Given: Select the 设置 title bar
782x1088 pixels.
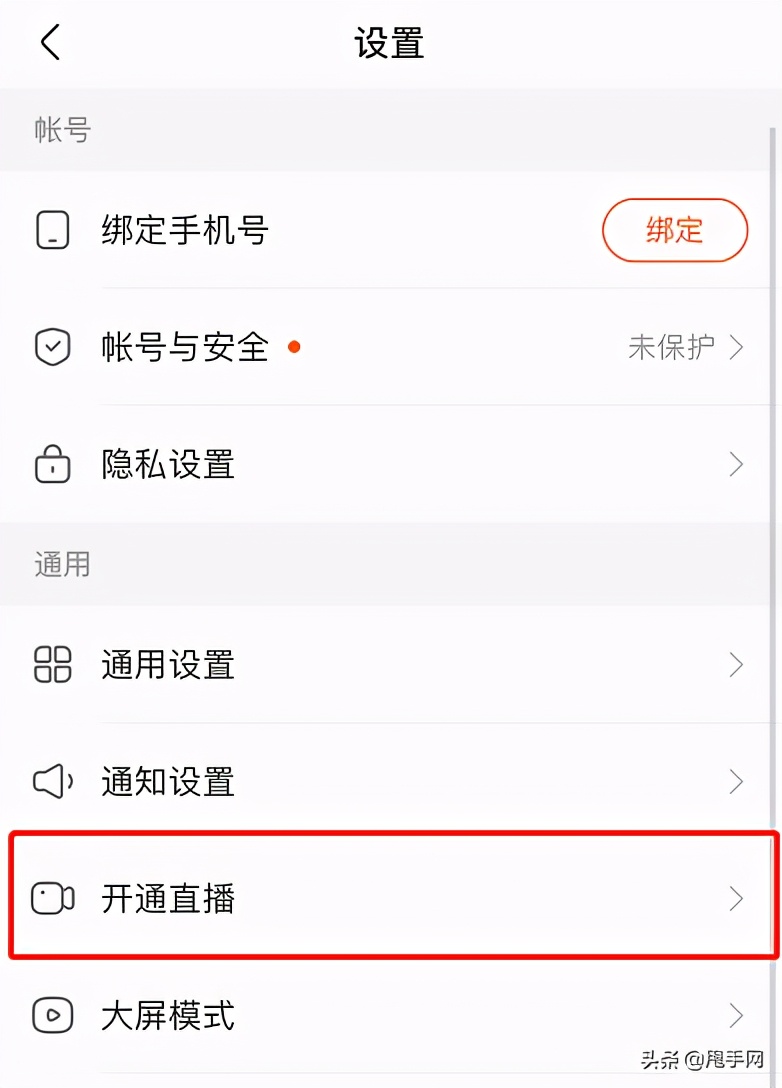Looking at the screenshot, I should [390, 44].
